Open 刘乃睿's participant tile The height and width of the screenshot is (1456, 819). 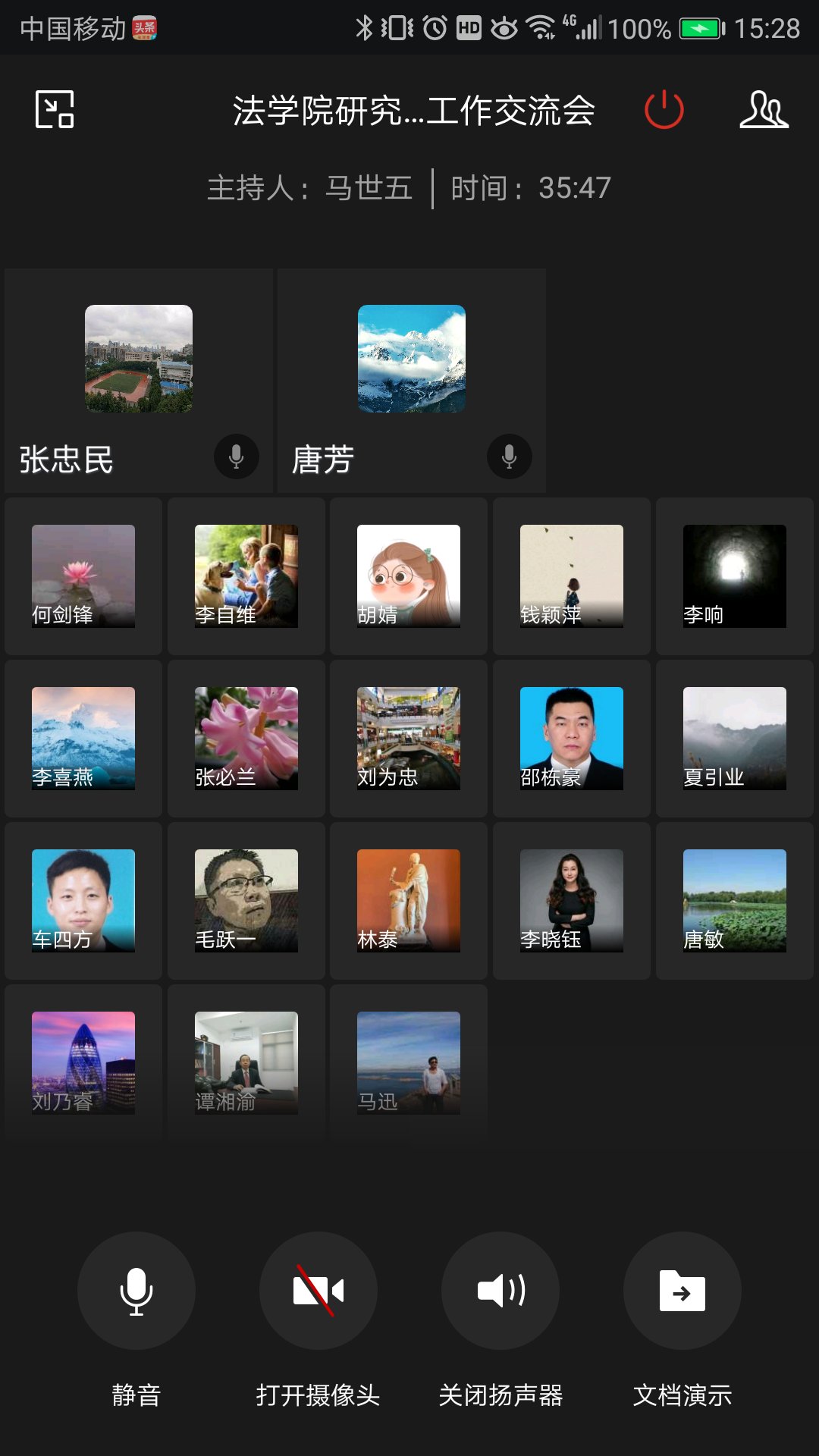(x=83, y=1063)
